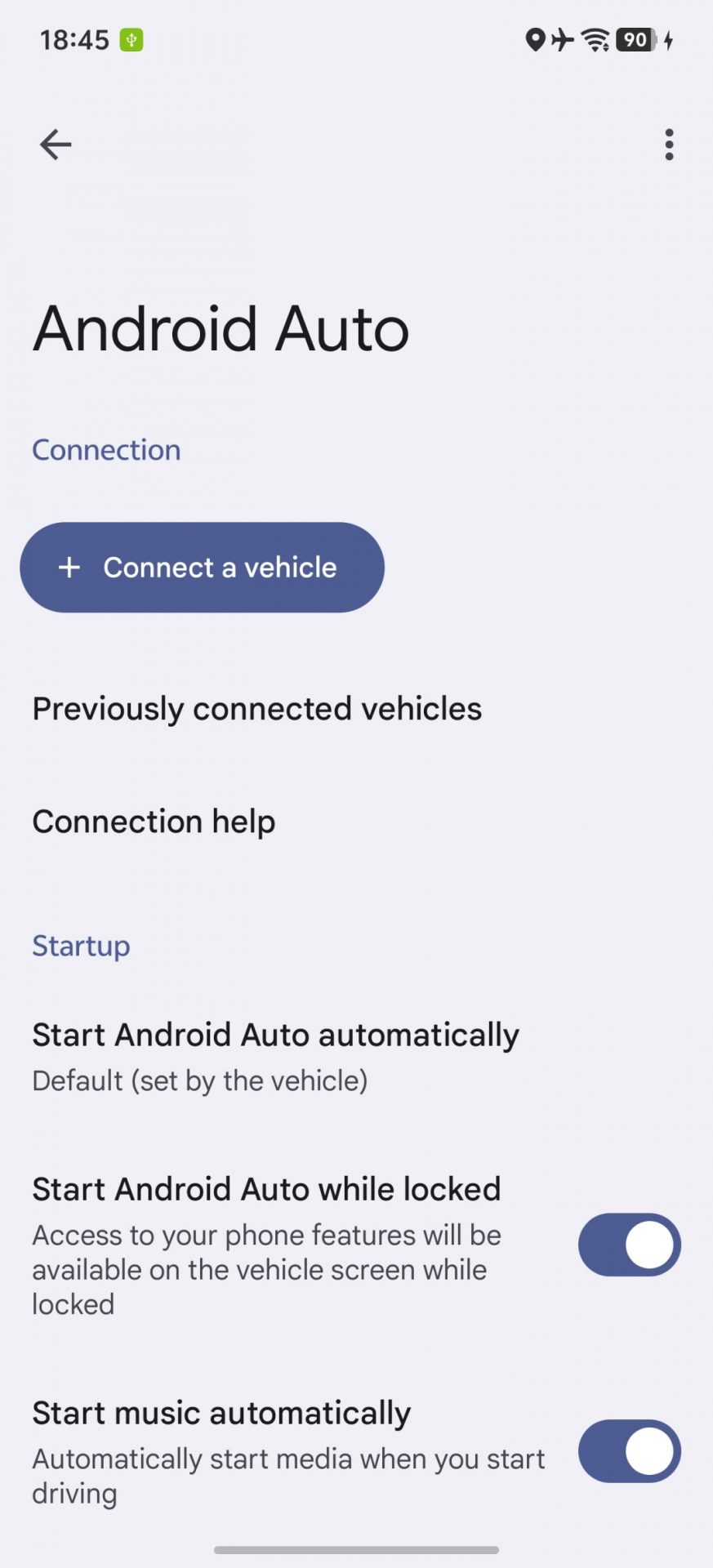Open Connection help
Viewport: 713px width, 1568px height.
tap(154, 822)
